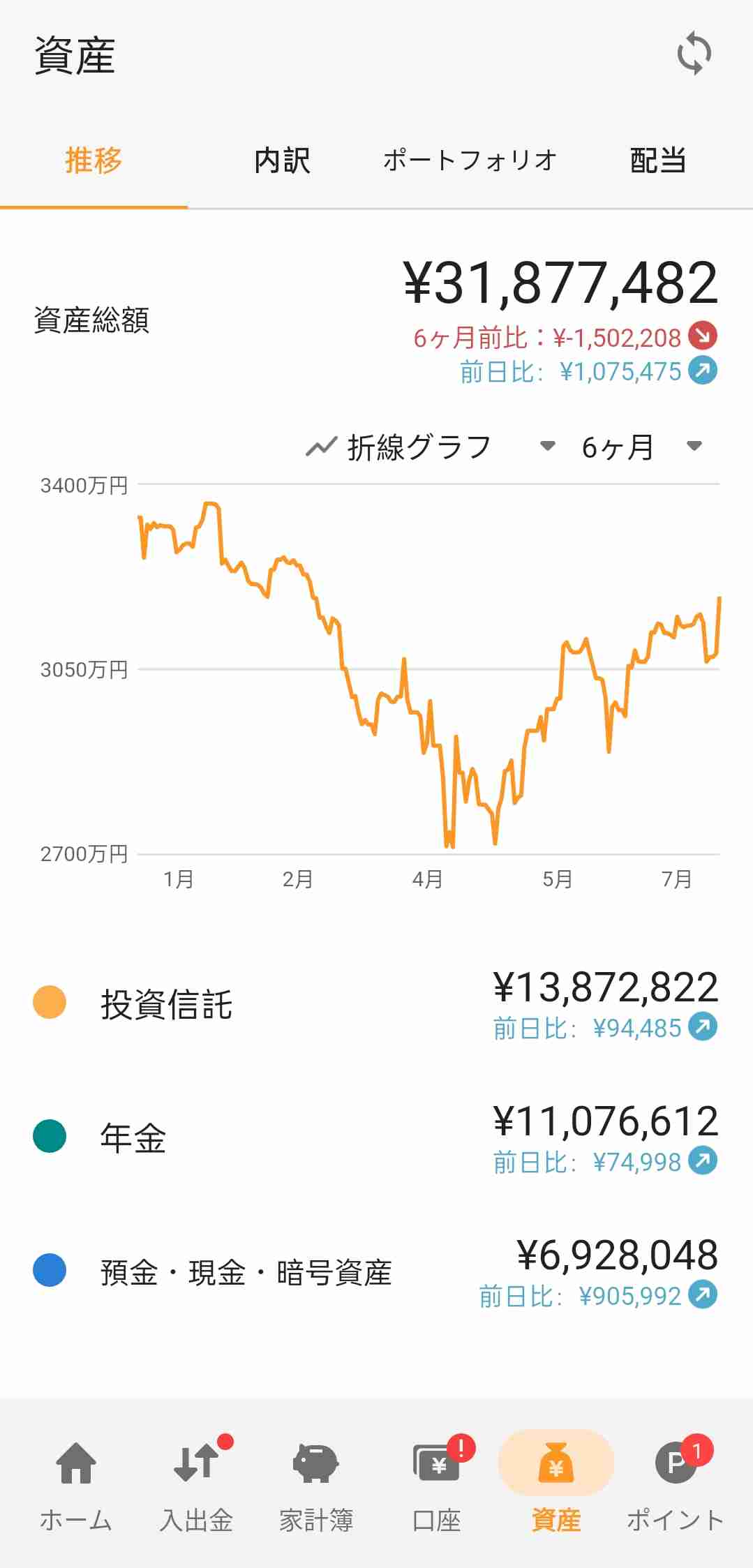Viewport: 753px width, 1568px height.
Task: Select the 配当 tab
Action: [658, 160]
